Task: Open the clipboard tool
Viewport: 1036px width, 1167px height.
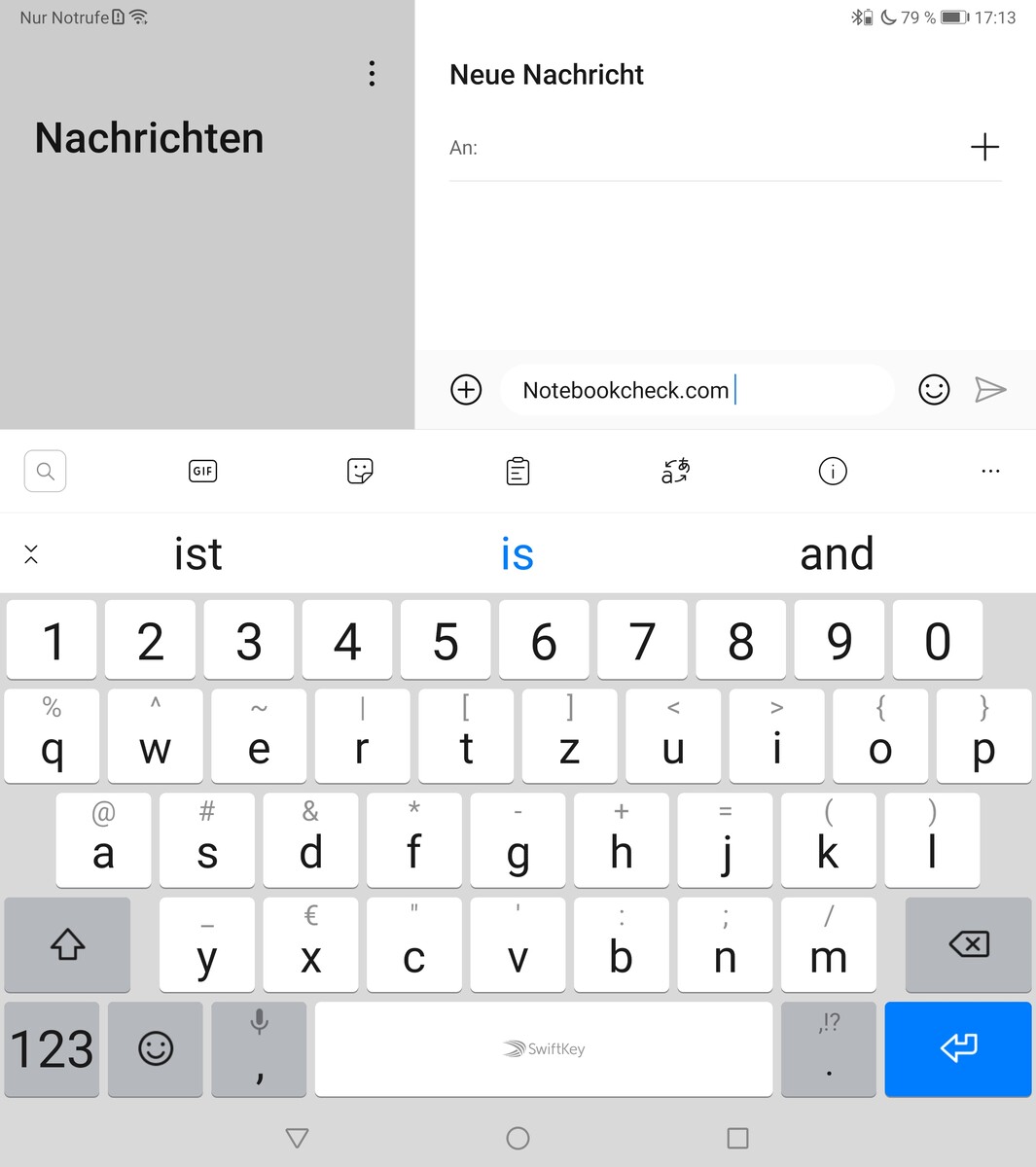Action: [518, 472]
